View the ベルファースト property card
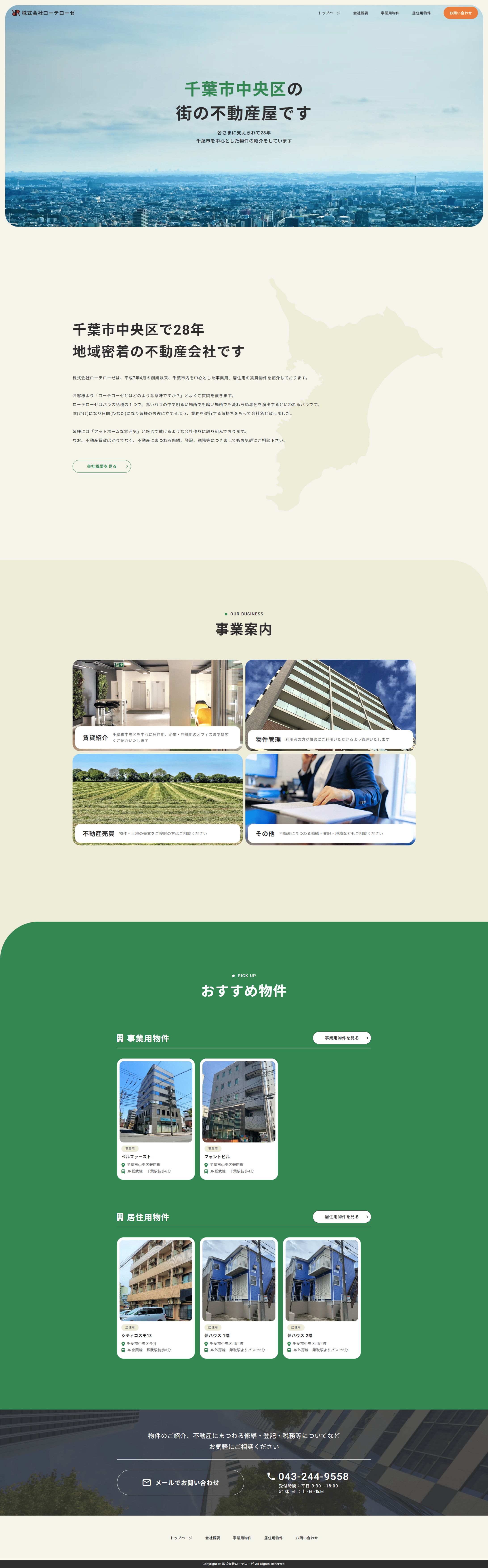 [x=156, y=1119]
